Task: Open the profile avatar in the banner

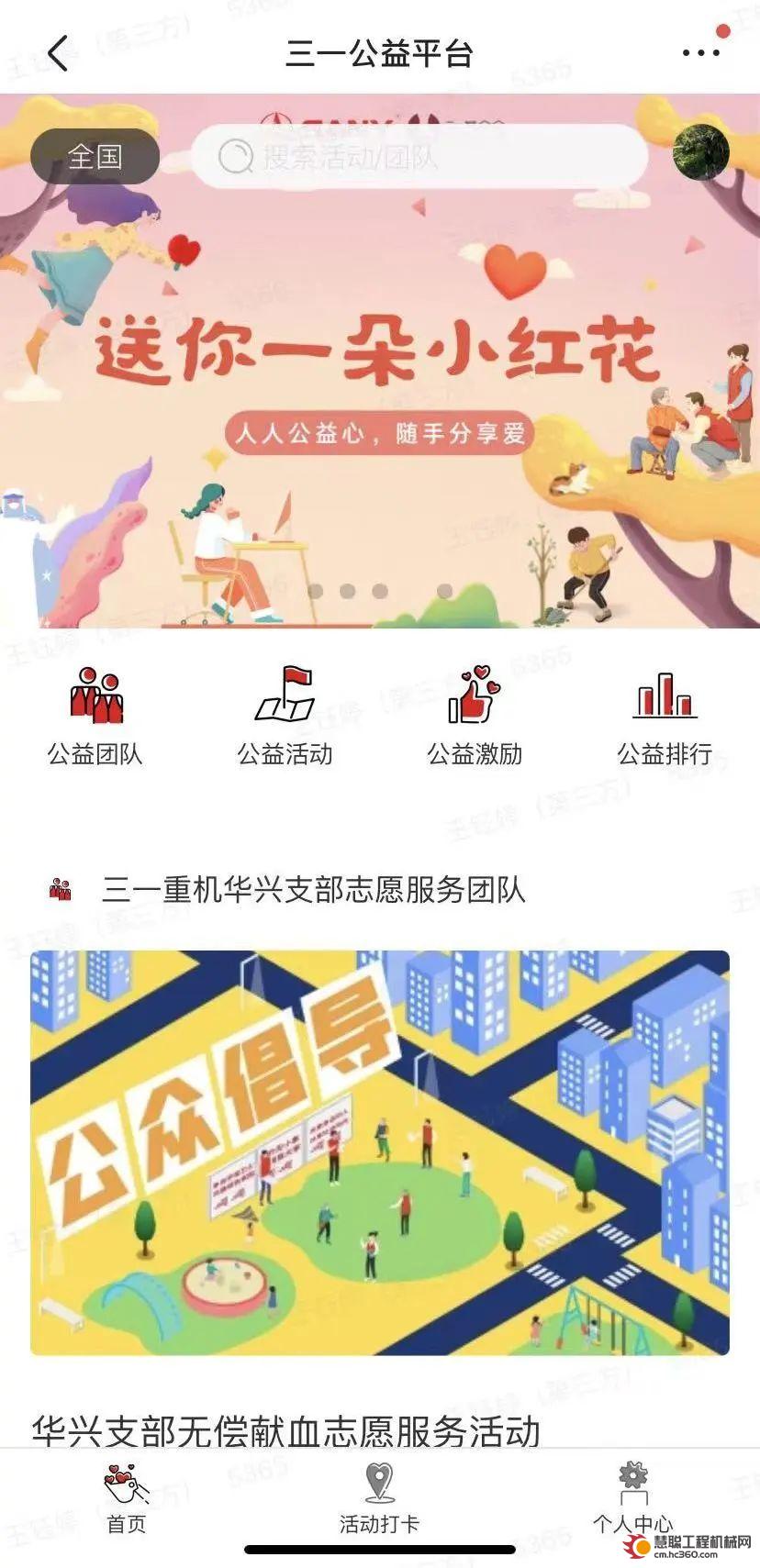Action: click(701, 151)
